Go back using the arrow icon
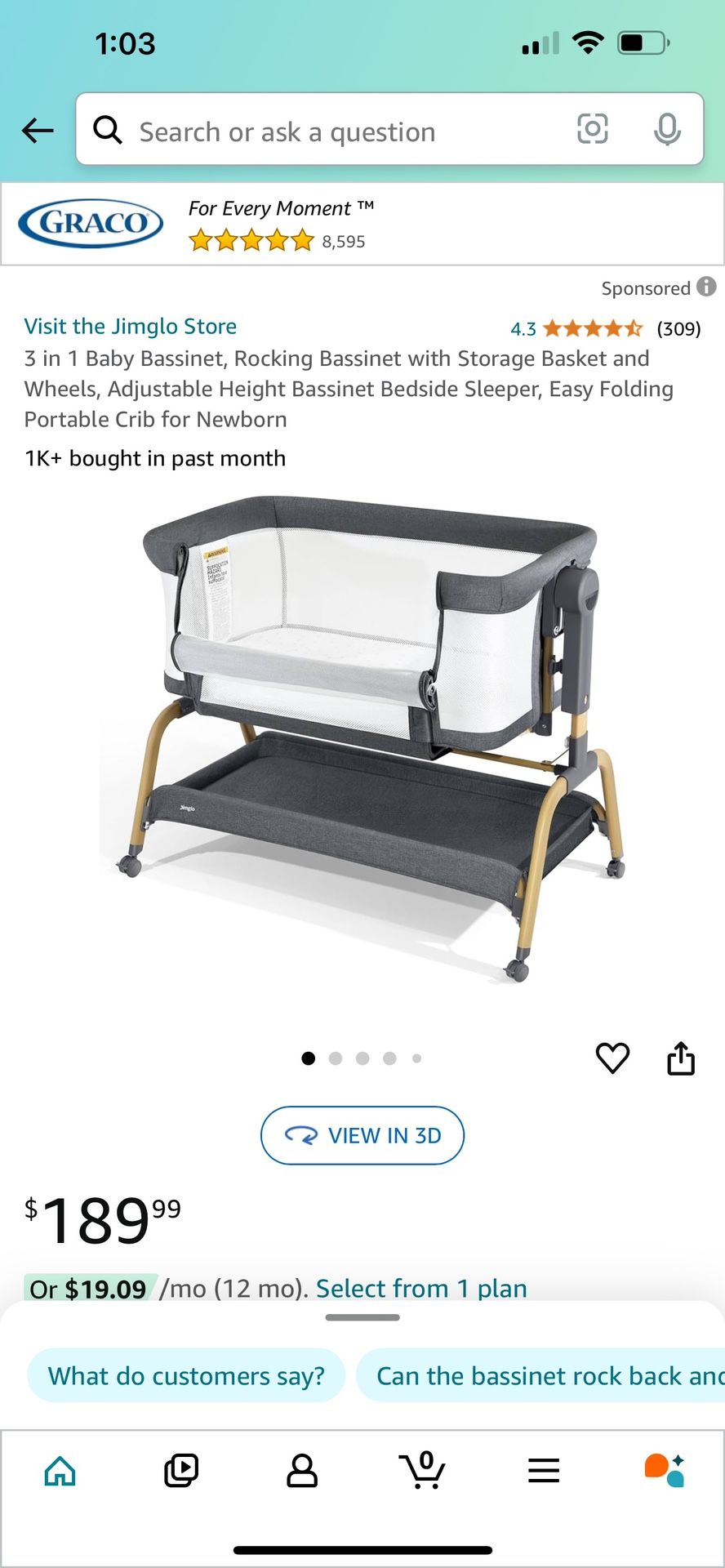Viewport: 725px width, 1568px height. (38, 130)
